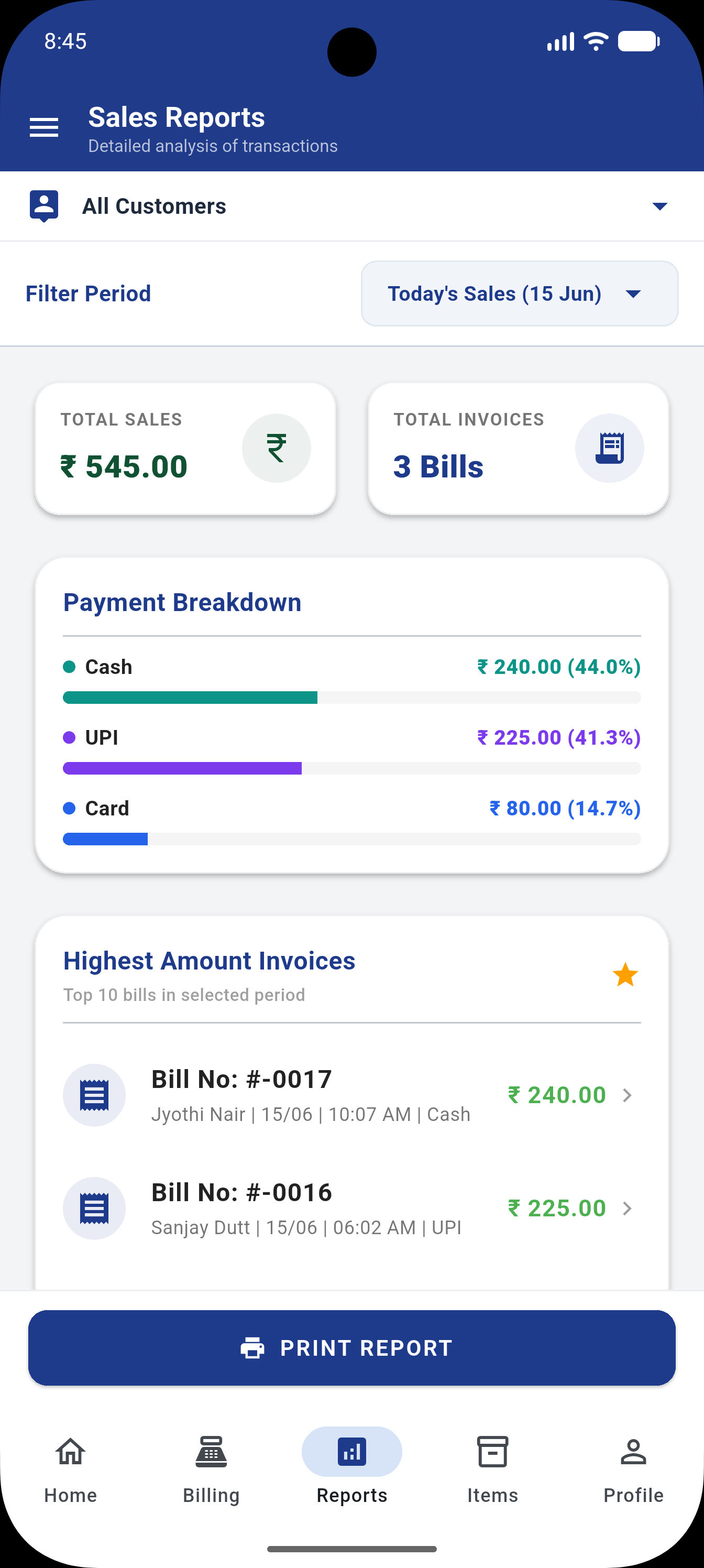Image resolution: width=704 pixels, height=1568 pixels.
Task: Open Bill No #-0016 from Sanjay Dutt
Action: pyautogui.click(x=351, y=1208)
